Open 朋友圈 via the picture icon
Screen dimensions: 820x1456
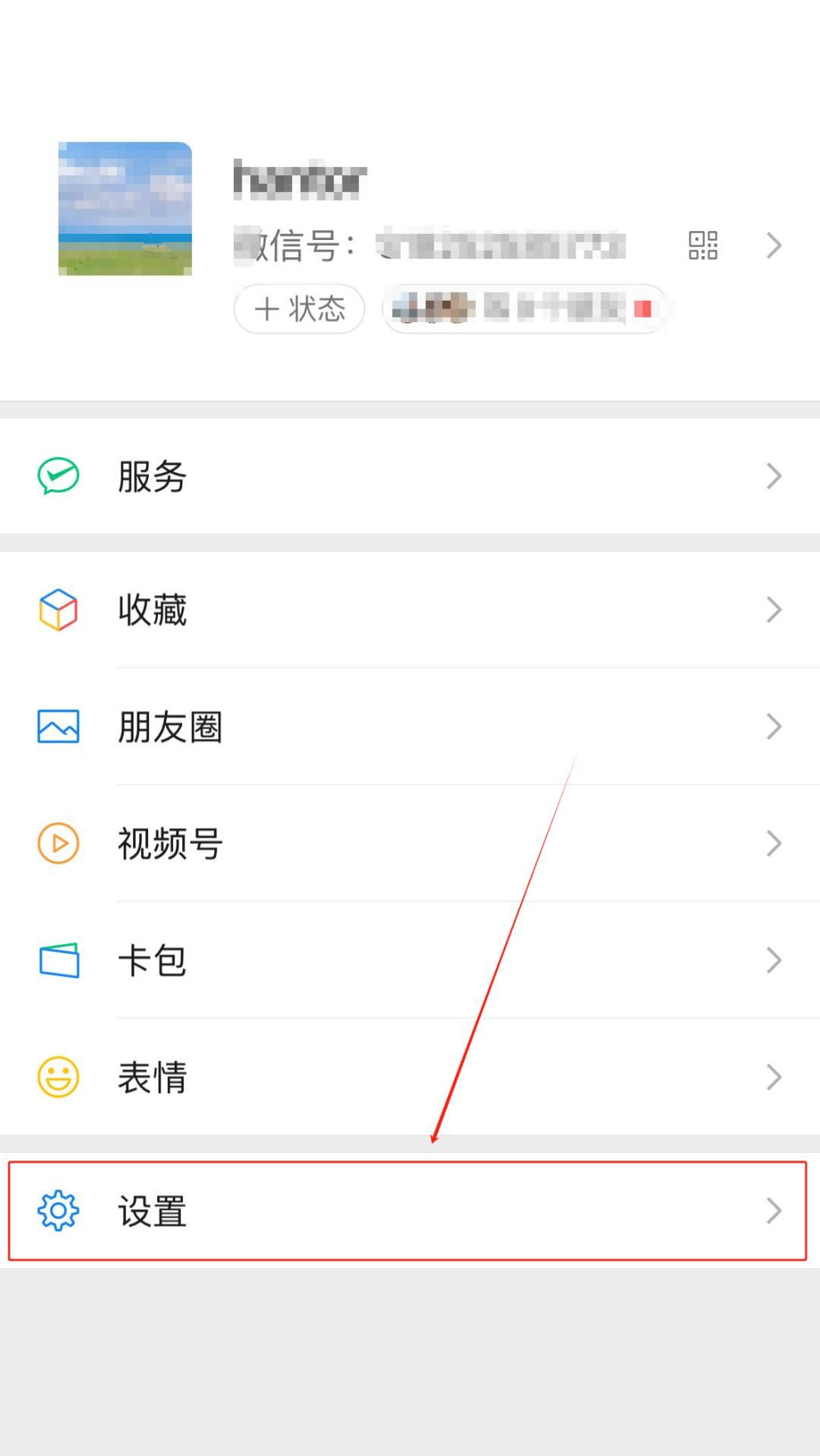58,726
